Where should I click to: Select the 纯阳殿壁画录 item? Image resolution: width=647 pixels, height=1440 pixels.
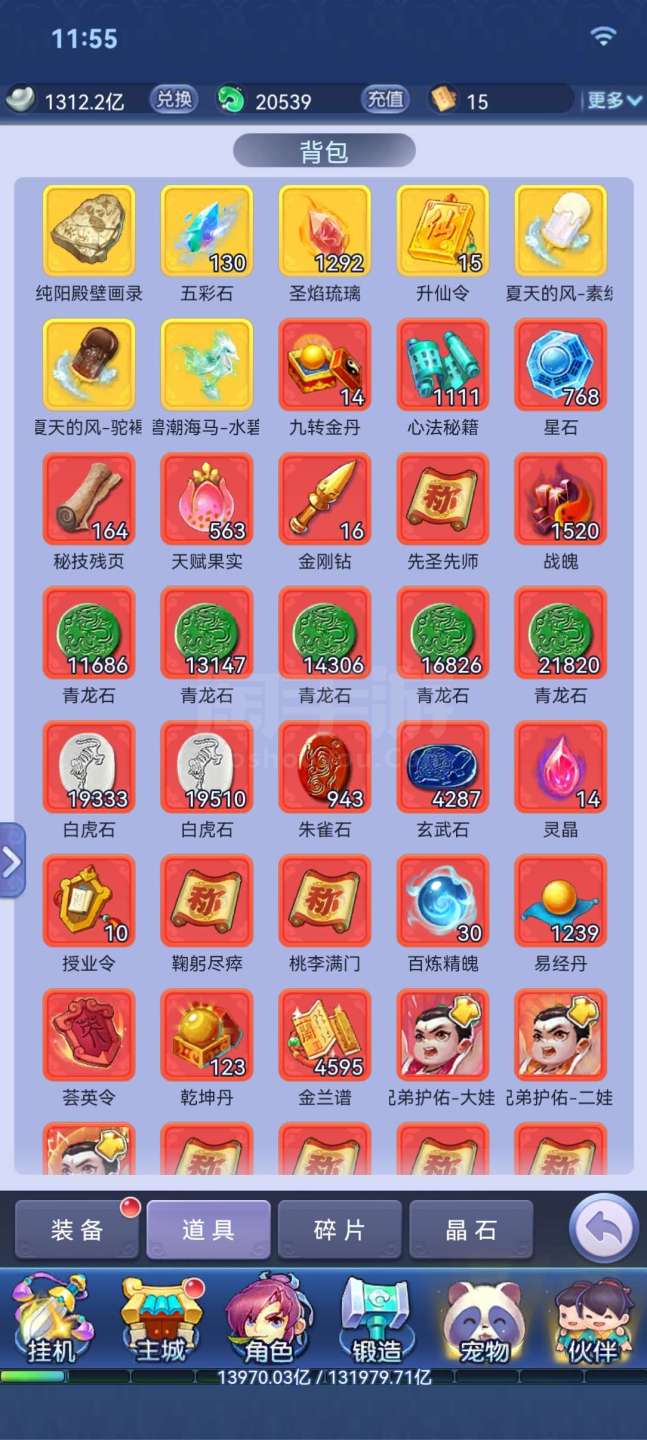(x=89, y=232)
